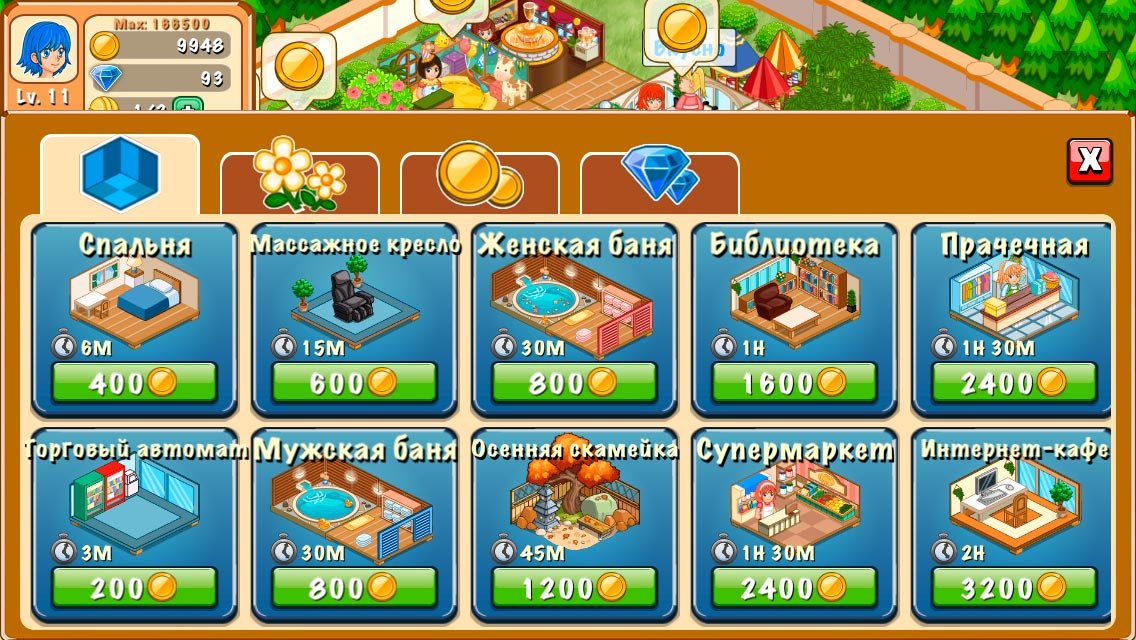This screenshot has height=640, width=1136.
Task: Buy Спальня for 400 coins
Action: coord(134,382)
